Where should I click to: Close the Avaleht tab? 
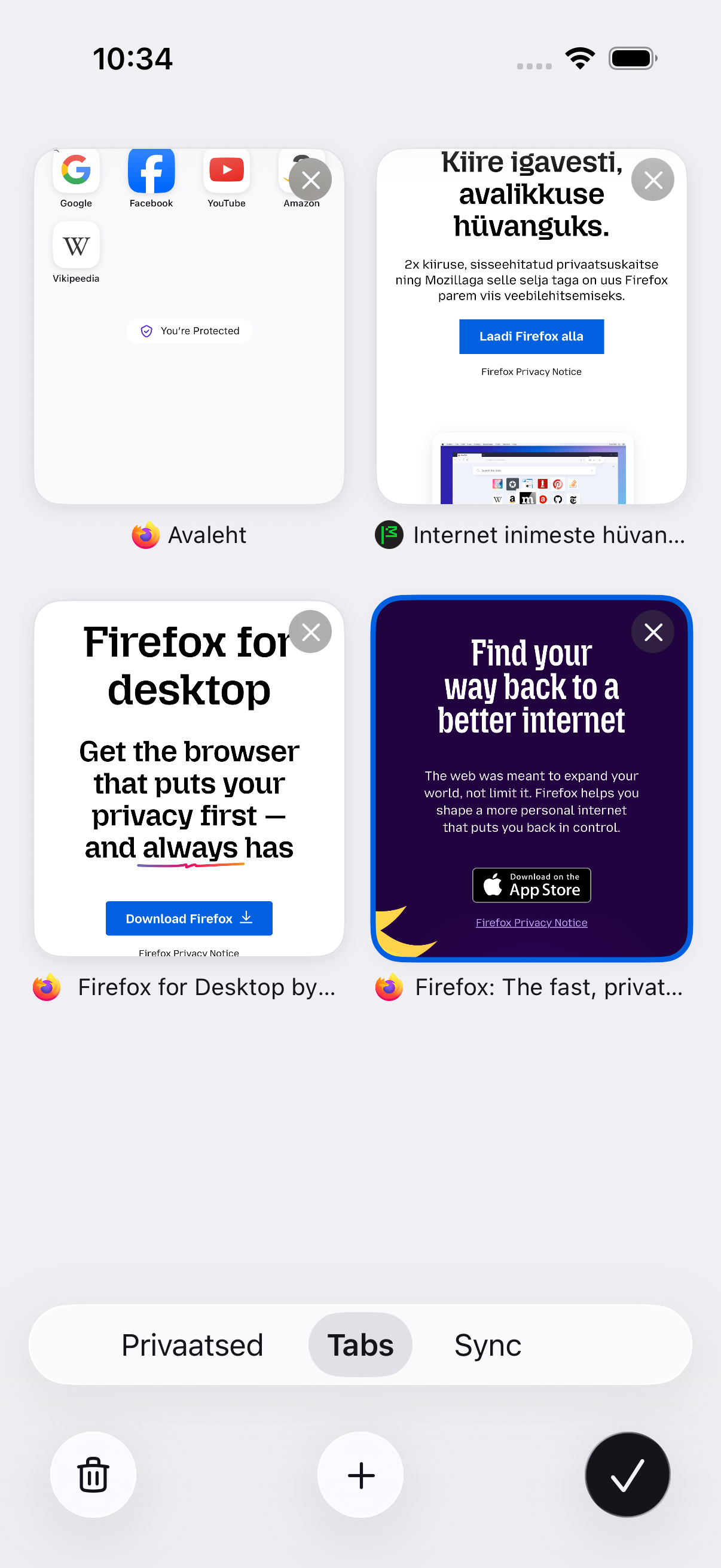click(x=310, y=179)
